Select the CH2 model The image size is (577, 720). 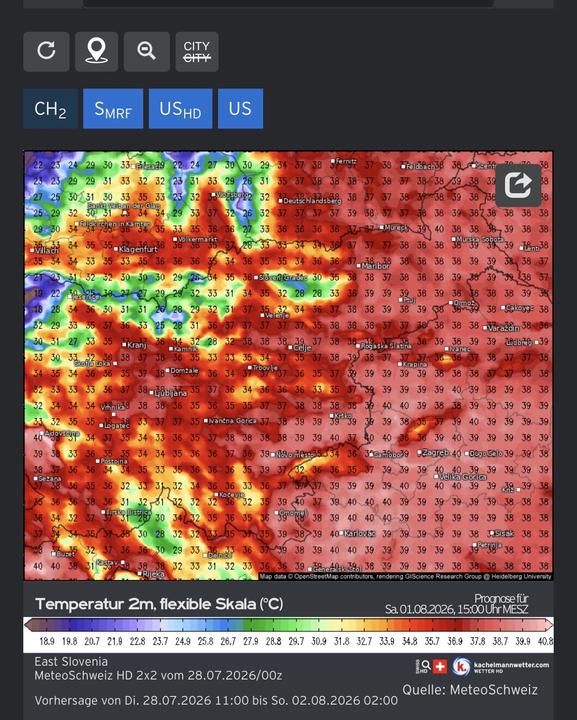50,109
